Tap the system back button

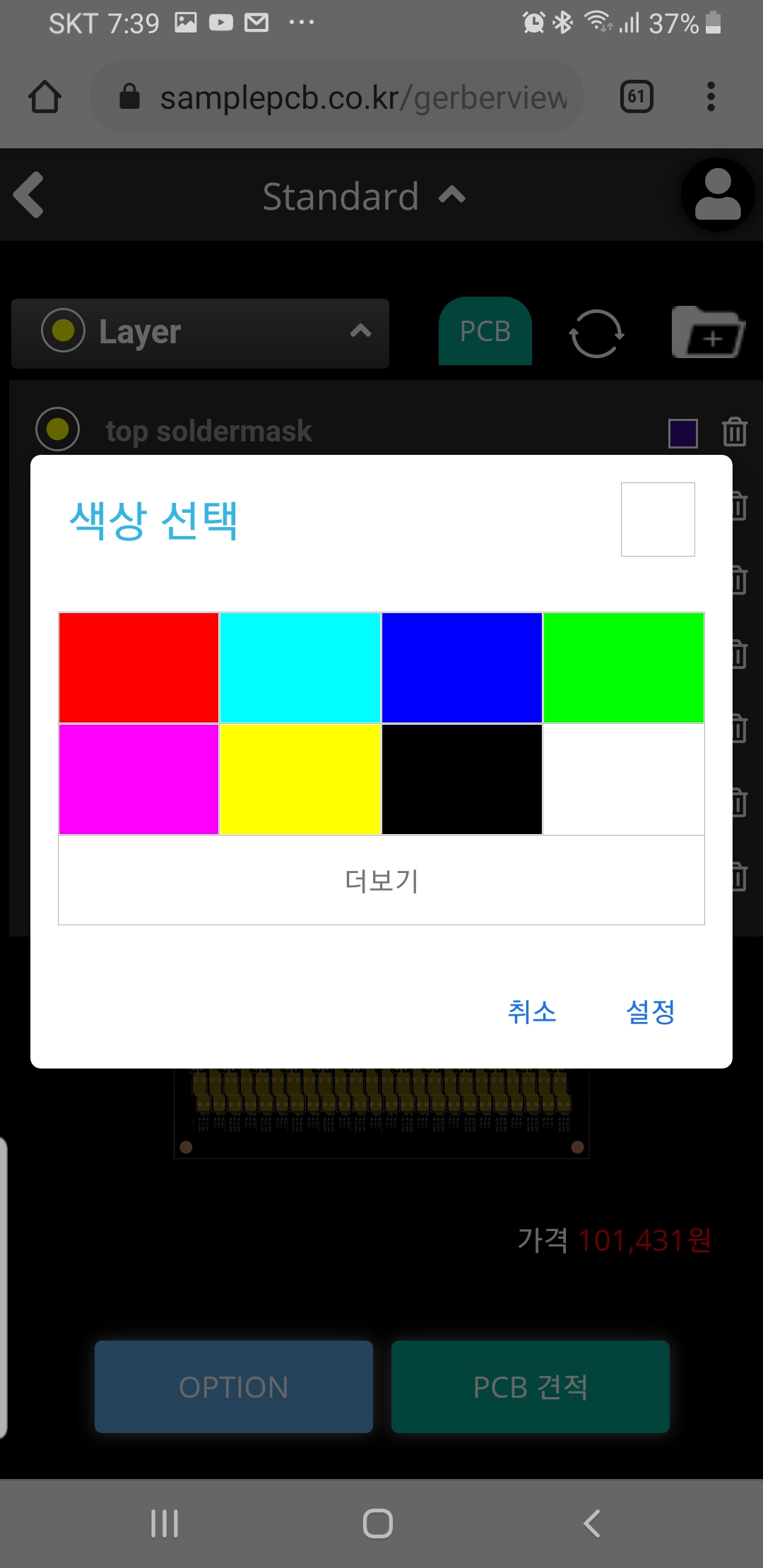592,1523
